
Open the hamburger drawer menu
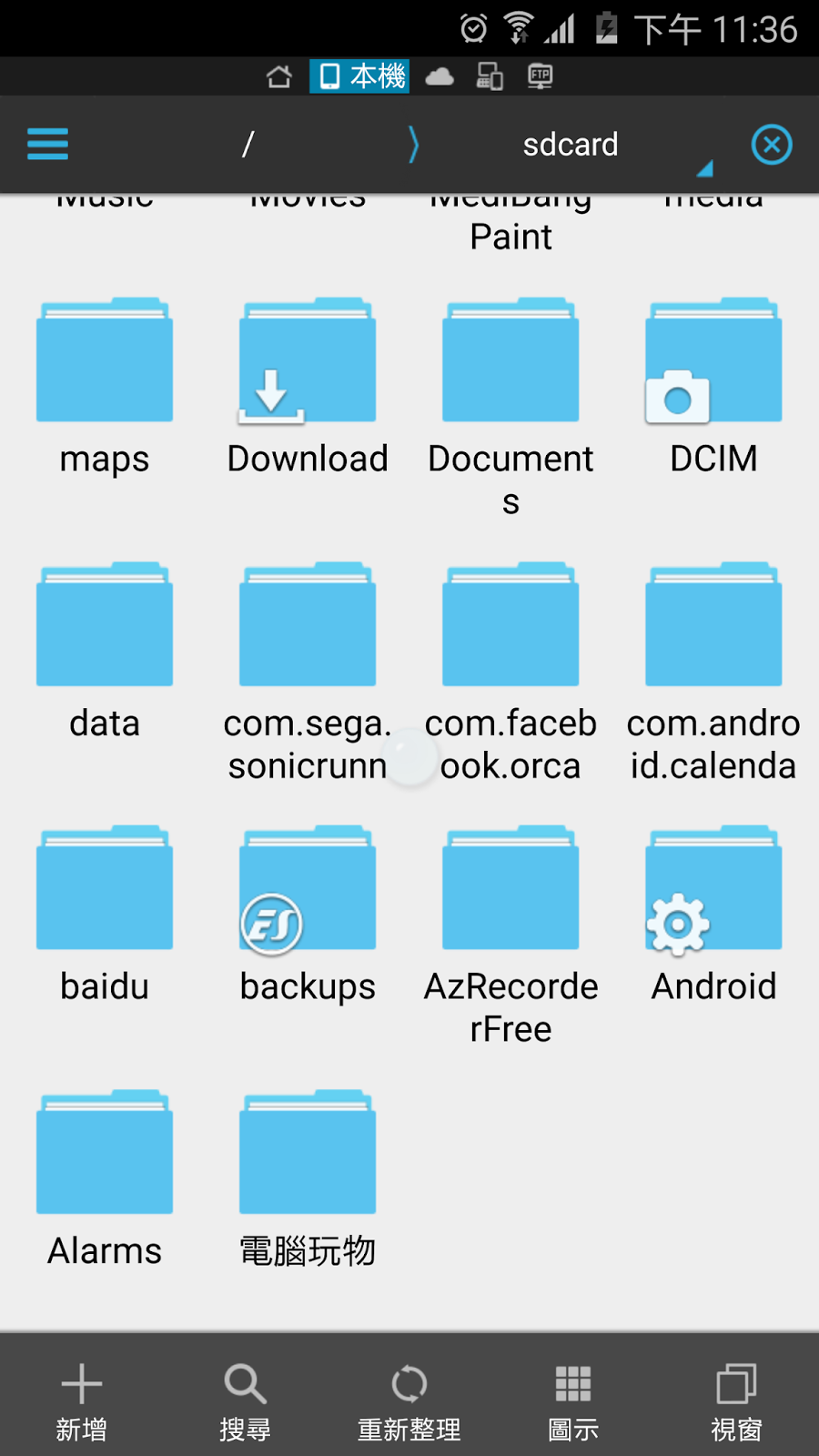coord(47,144)
